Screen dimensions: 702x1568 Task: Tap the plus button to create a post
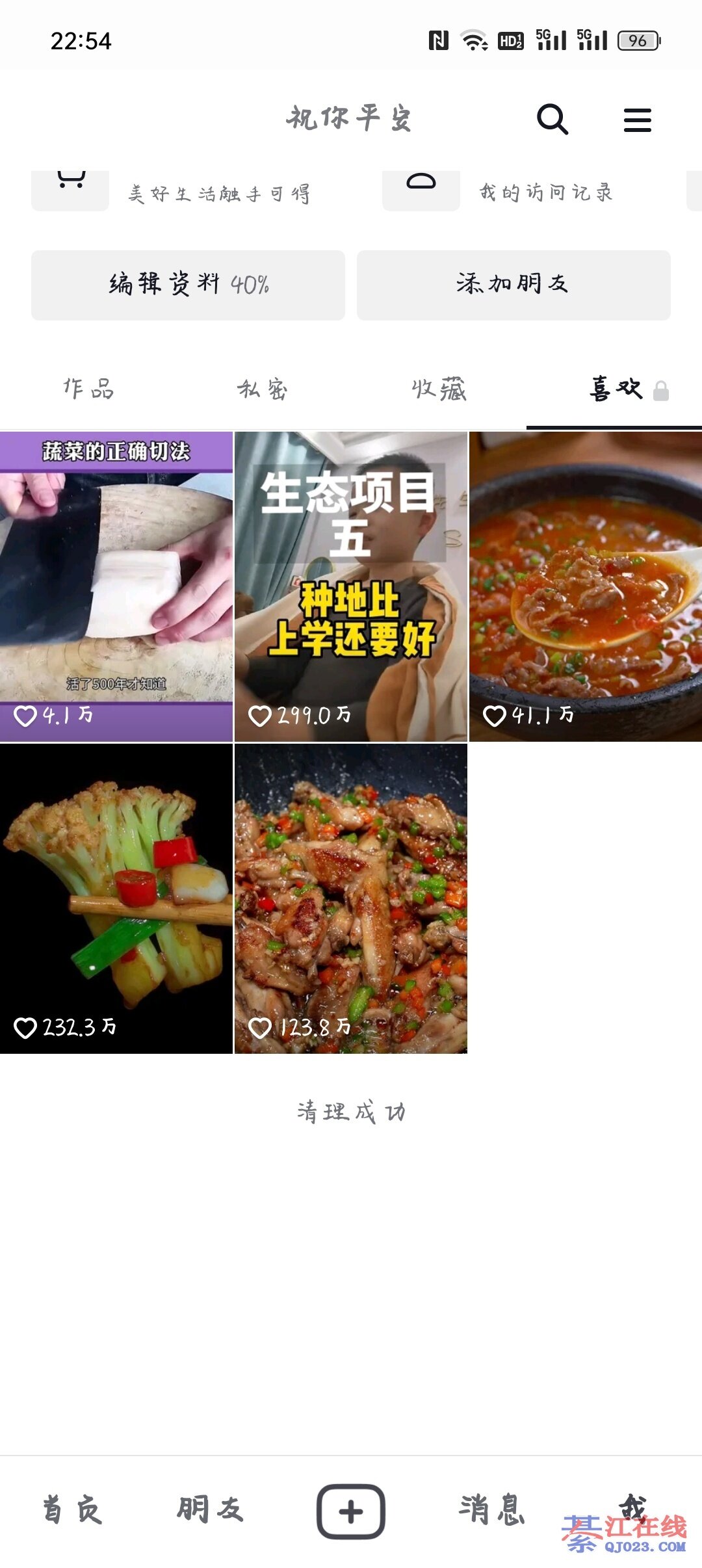click(351, 1511)
